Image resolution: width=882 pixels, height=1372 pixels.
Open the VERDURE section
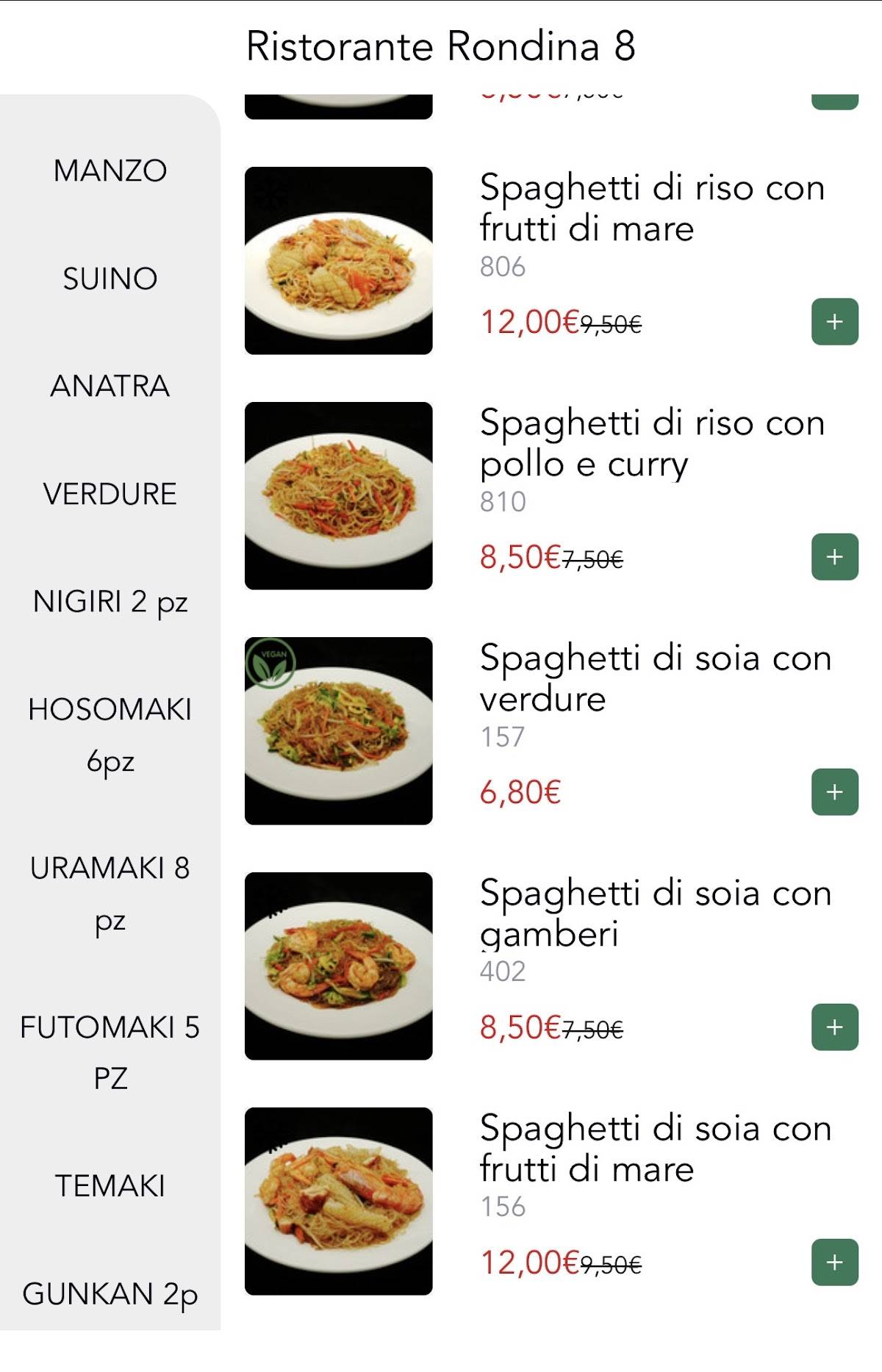click(110, 494)
